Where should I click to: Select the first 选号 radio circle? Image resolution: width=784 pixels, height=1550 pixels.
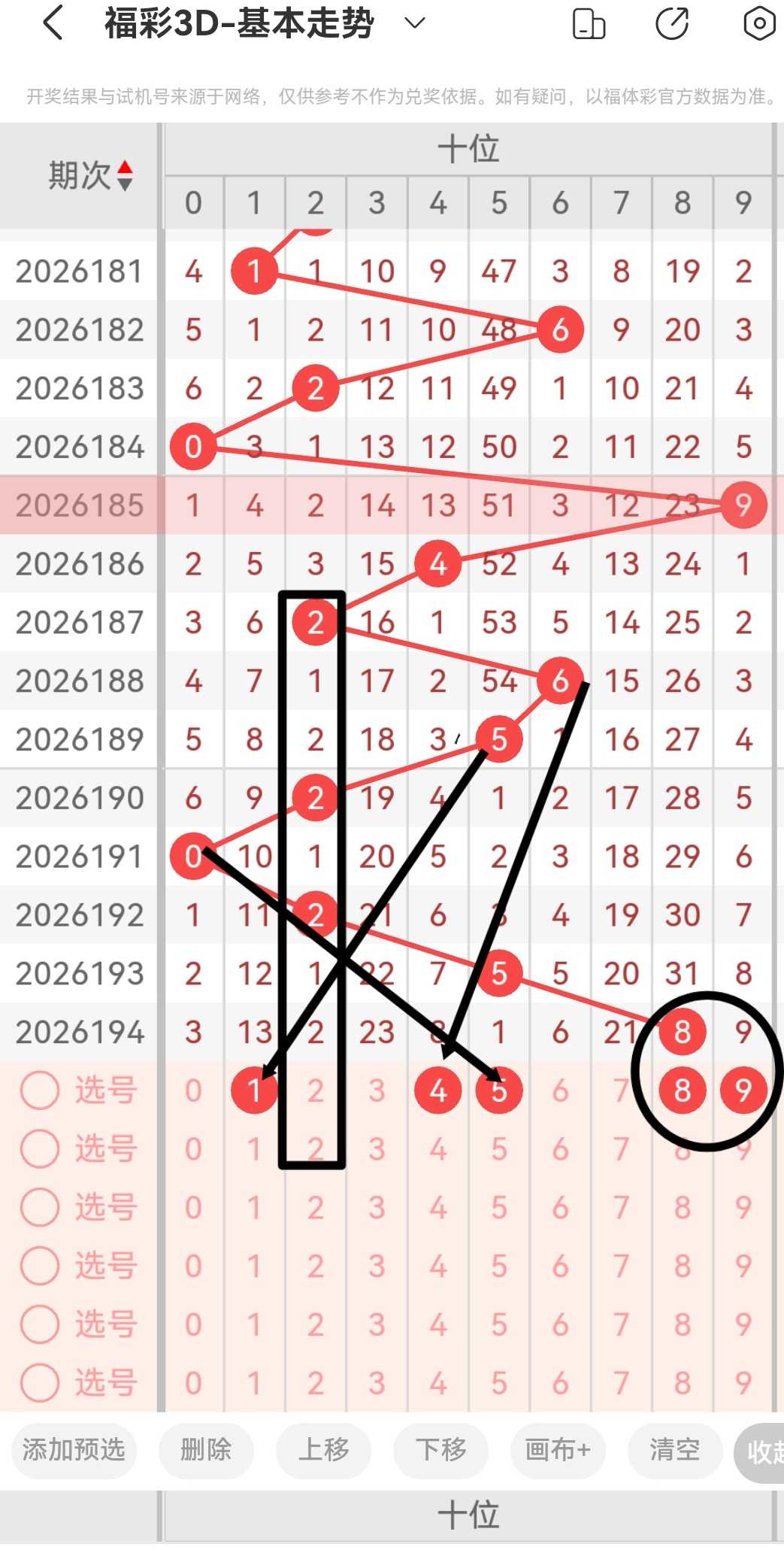click(39, 1090)
